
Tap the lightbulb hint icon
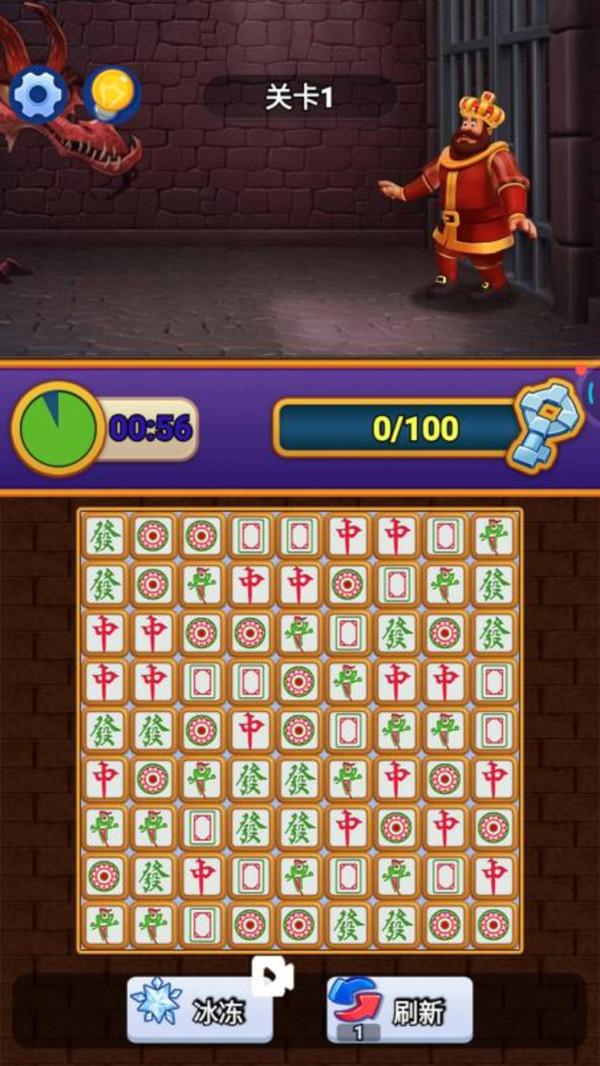(x=112, y=94)
